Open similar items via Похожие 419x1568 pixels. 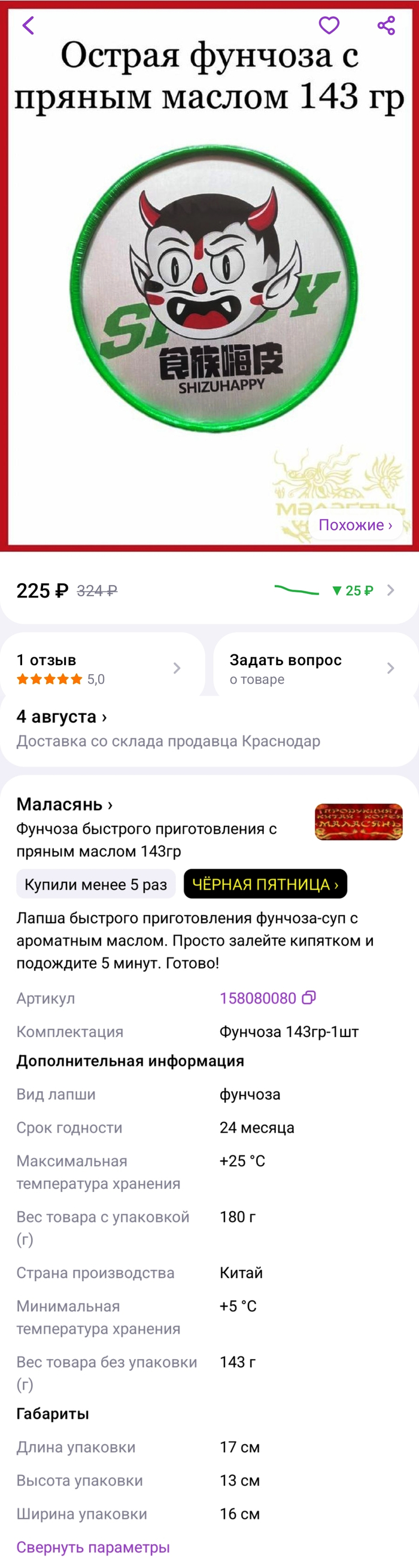click(x=355, y=524)
